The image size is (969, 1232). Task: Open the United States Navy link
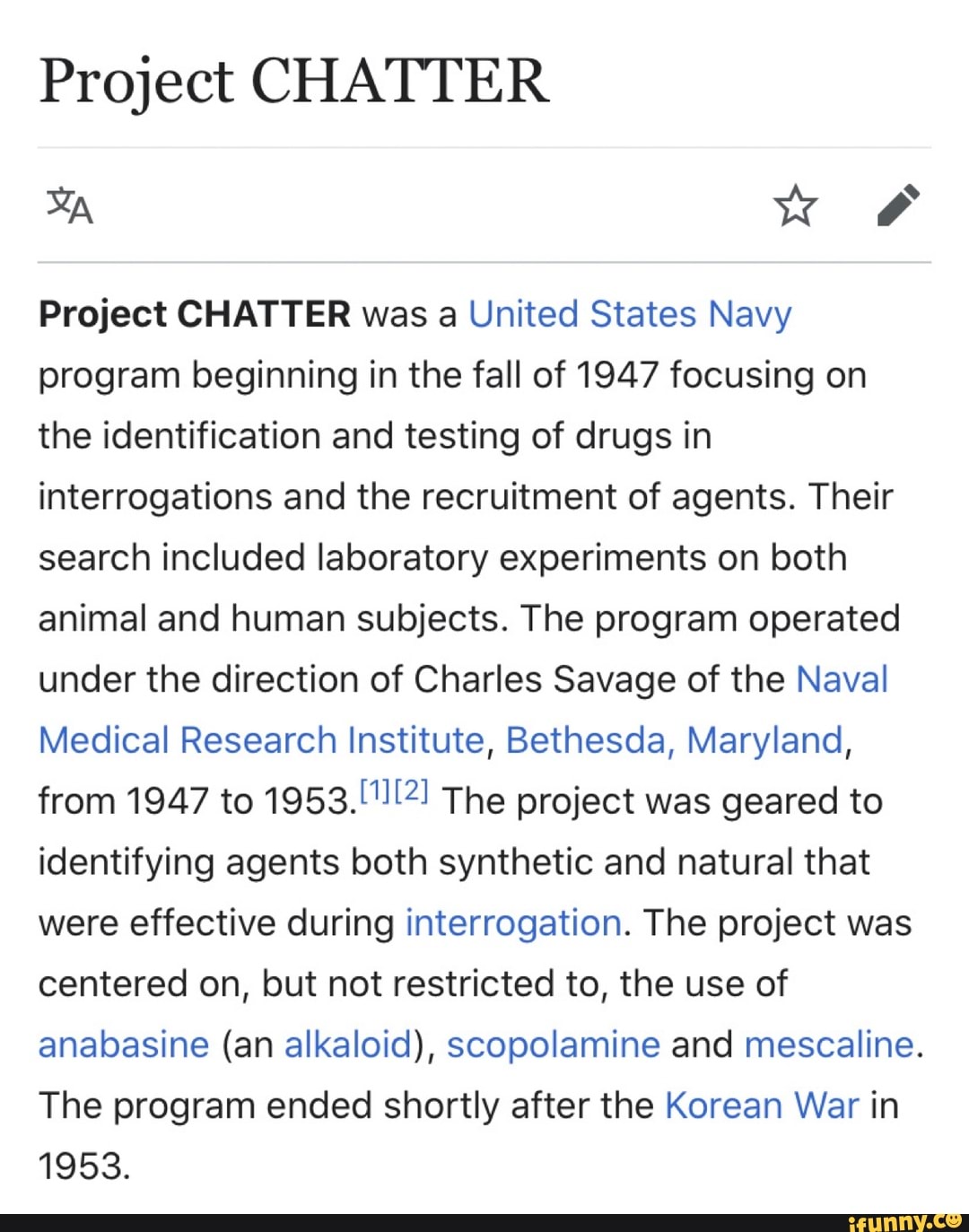point(628,314)
